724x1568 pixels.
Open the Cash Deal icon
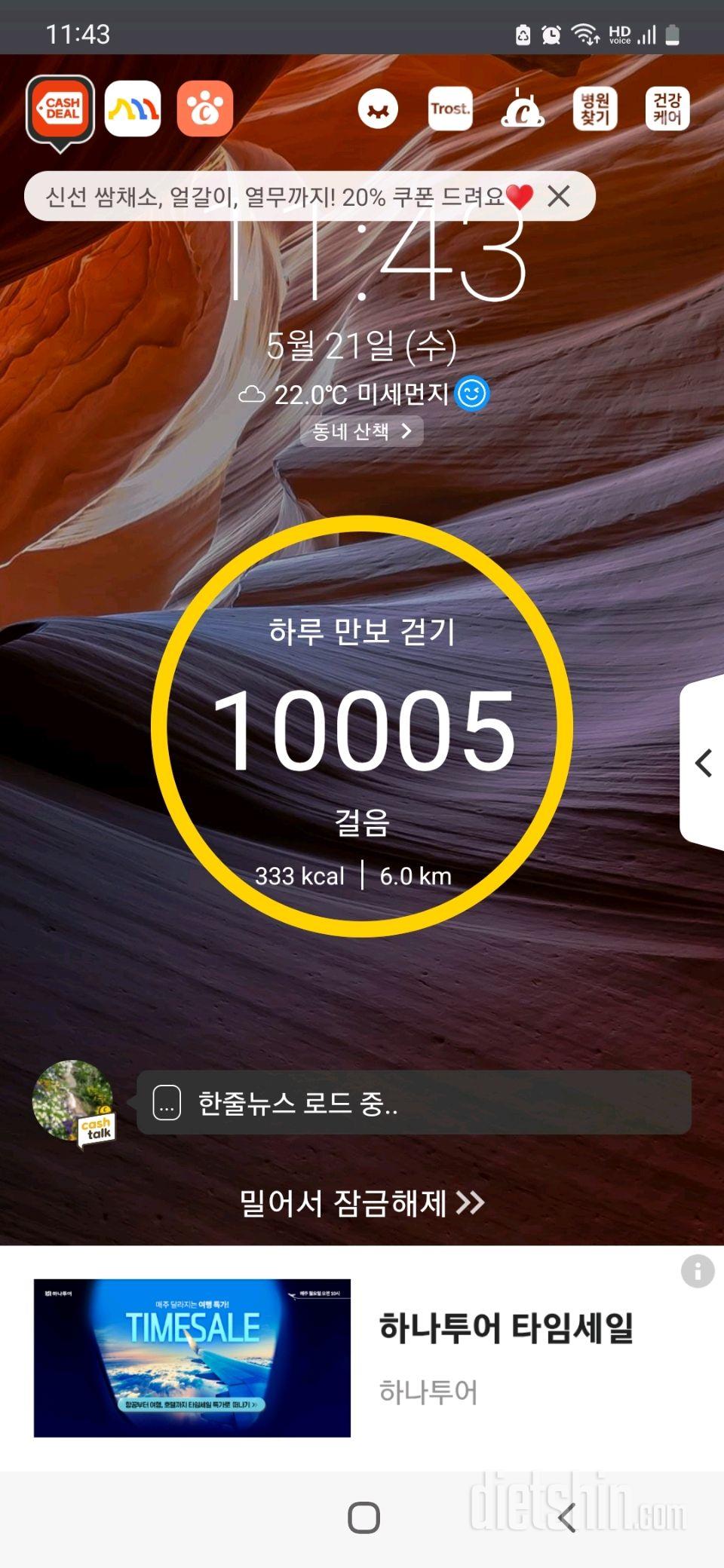point(60,110)
